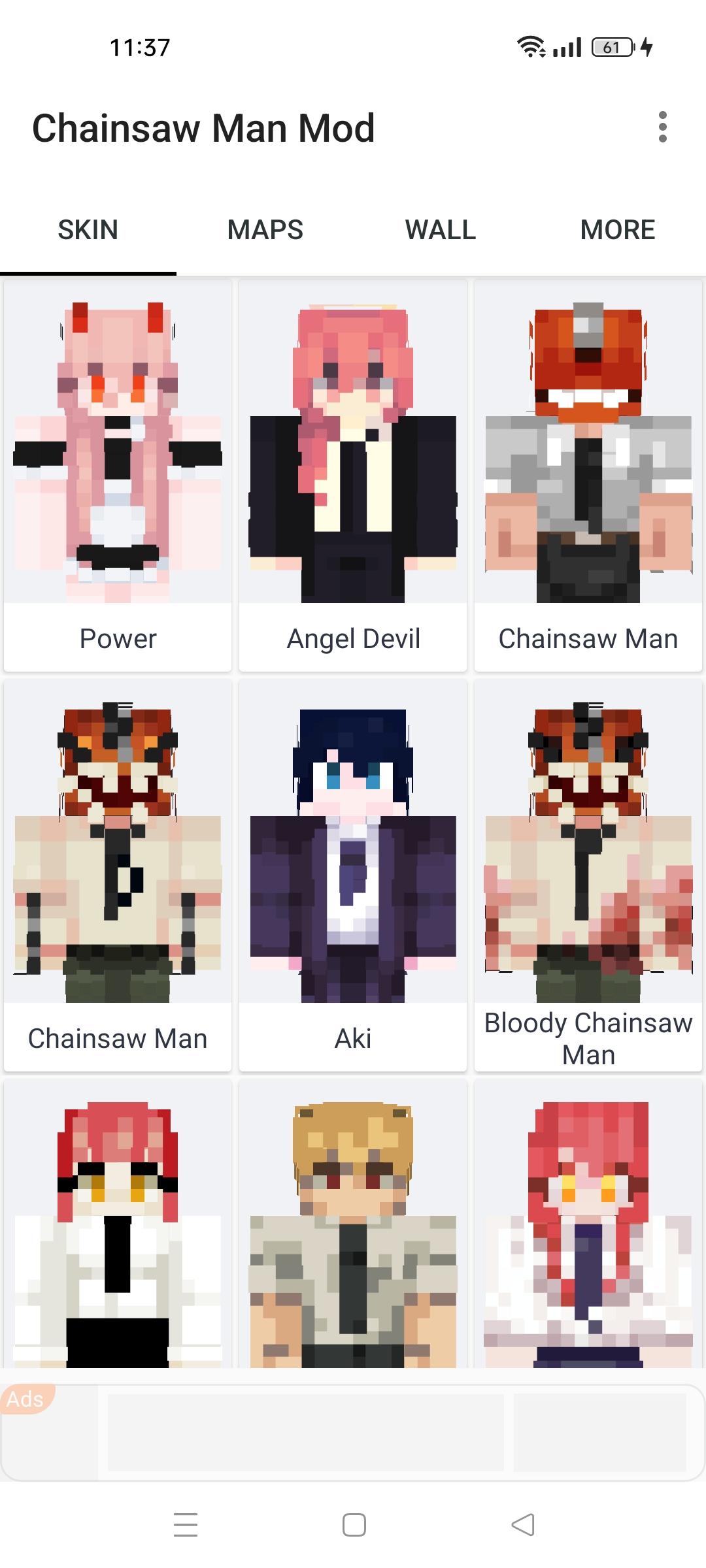Viewport: 706px width, 1568px height.
Task: Switch to the WALL tab
Action: 441,230
